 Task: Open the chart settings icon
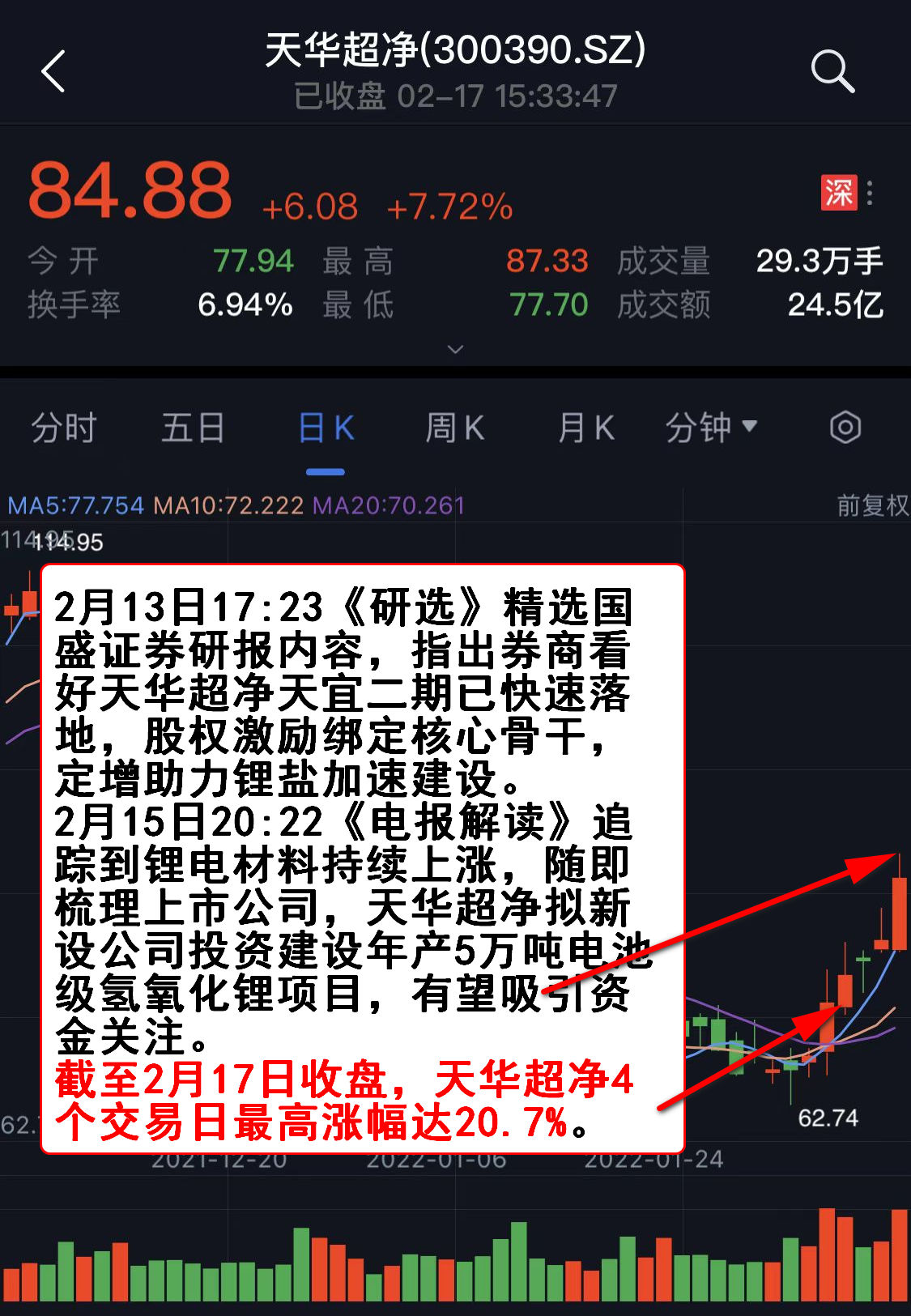(x=845, y=428)
